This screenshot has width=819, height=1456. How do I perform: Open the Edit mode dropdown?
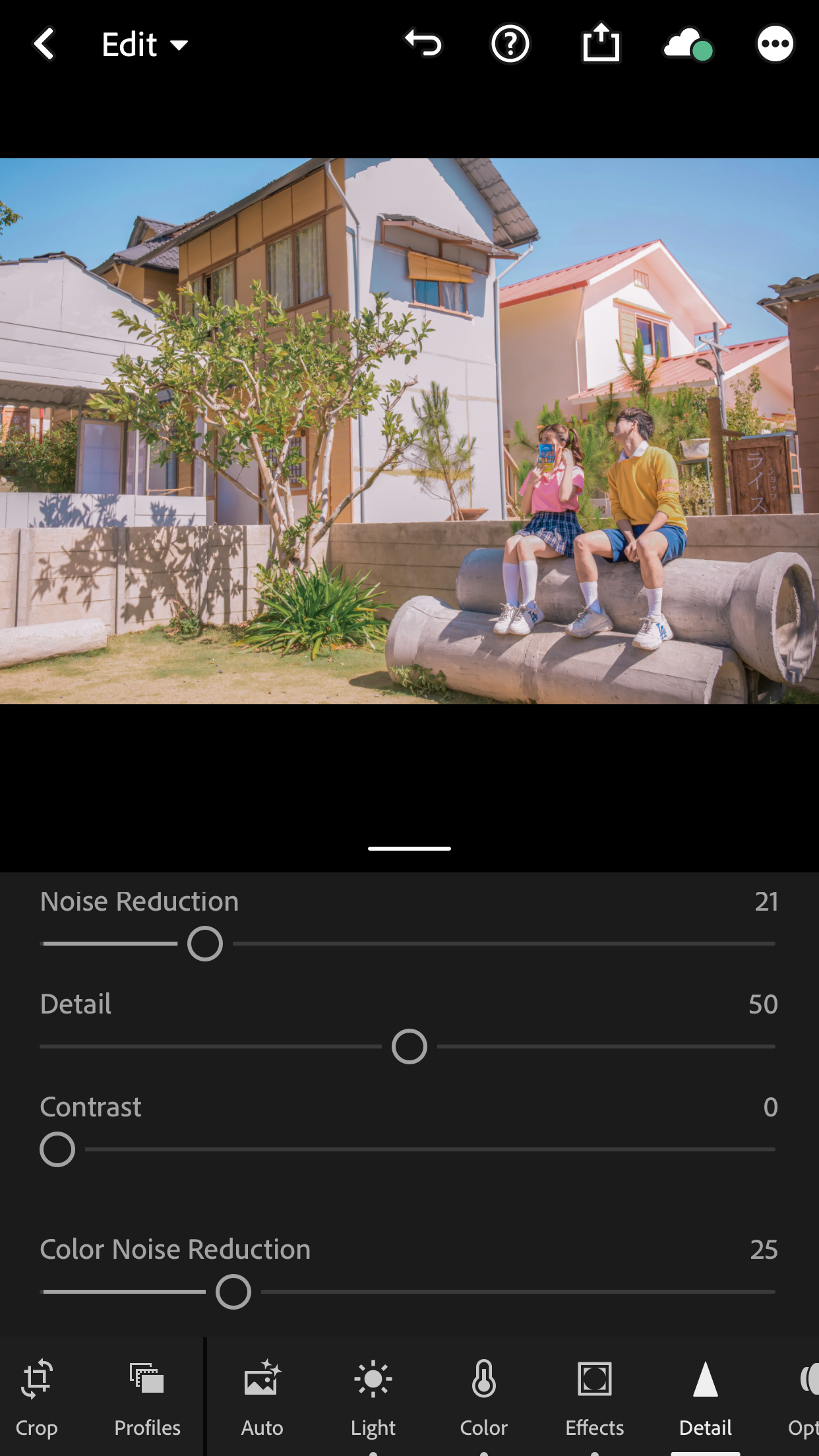tap(144, 45)
